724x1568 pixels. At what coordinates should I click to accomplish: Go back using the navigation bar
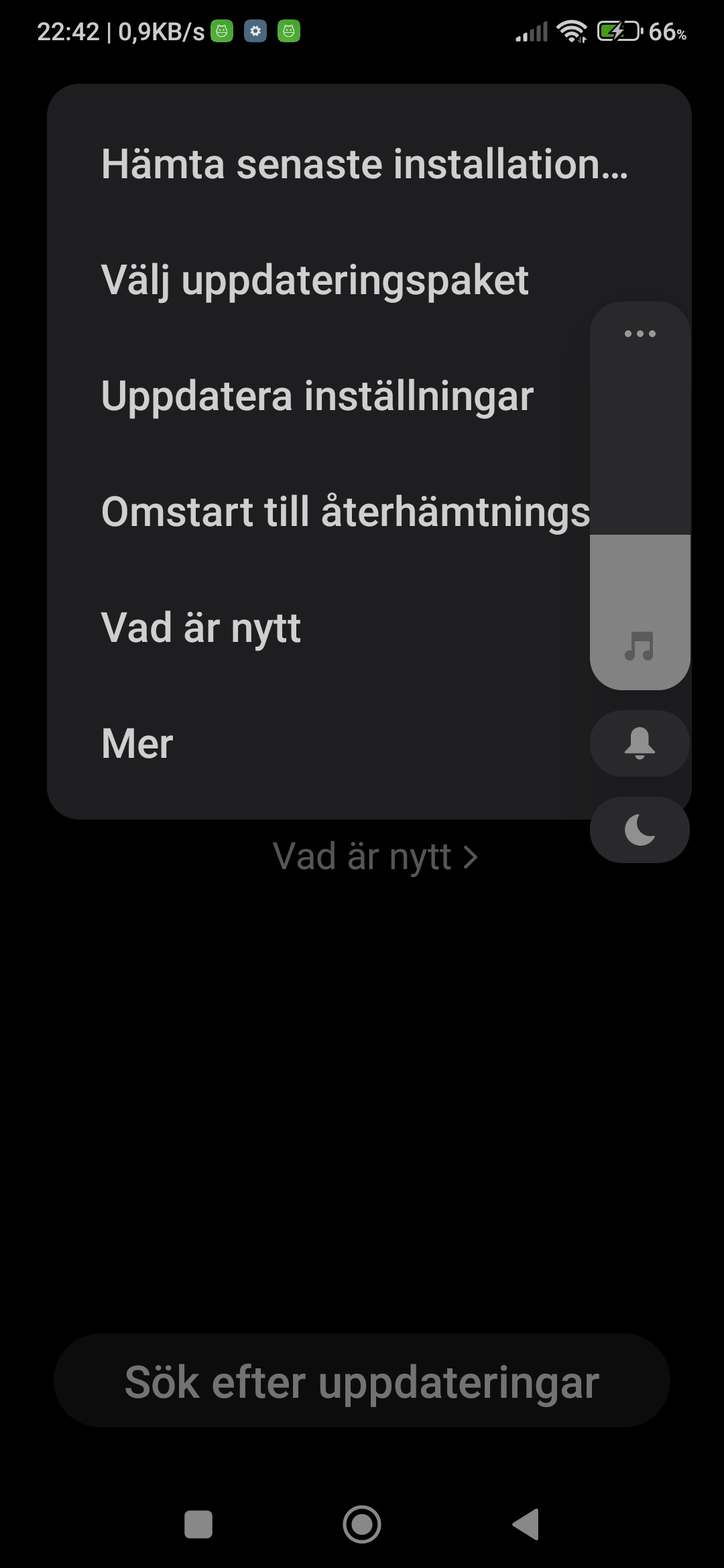[526, 1524]
